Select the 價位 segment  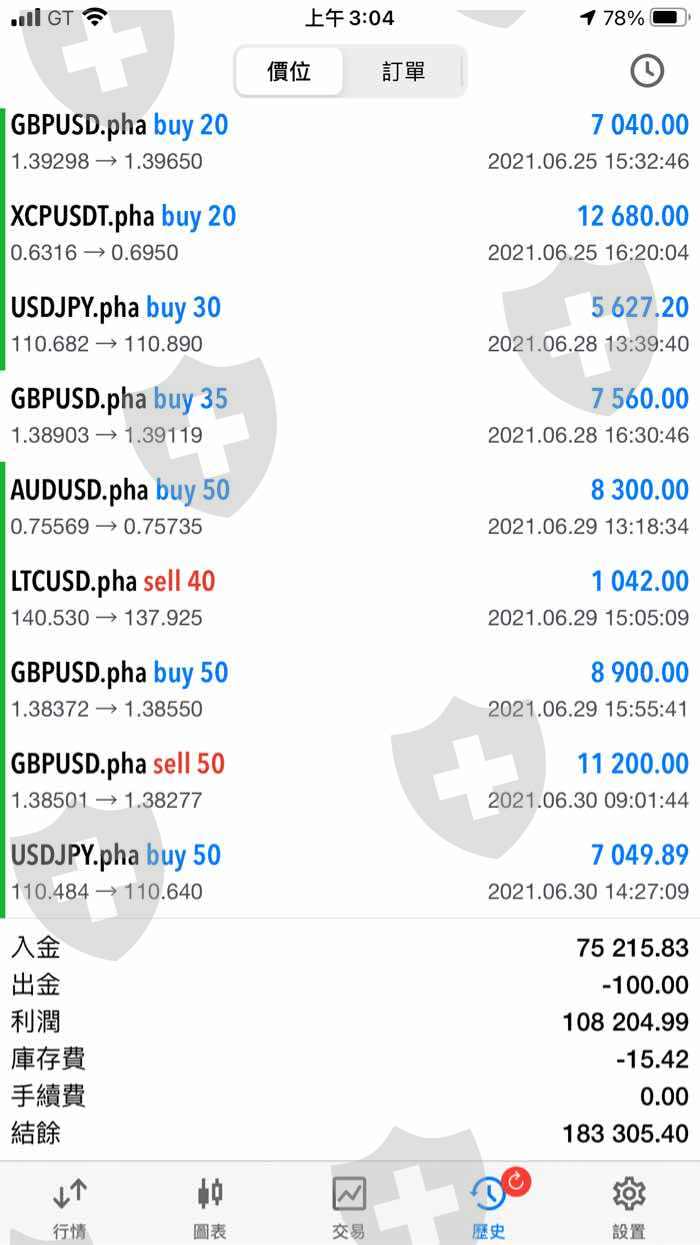coord(289,71)
